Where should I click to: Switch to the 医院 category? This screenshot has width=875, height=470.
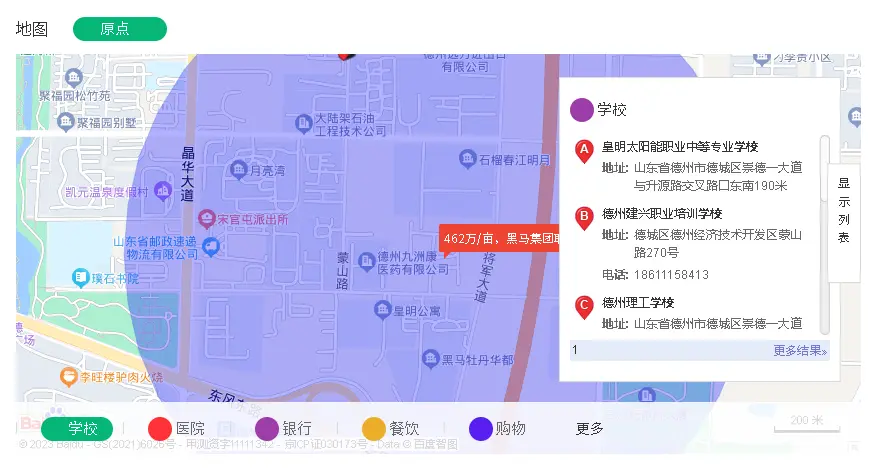coord(178,429)
